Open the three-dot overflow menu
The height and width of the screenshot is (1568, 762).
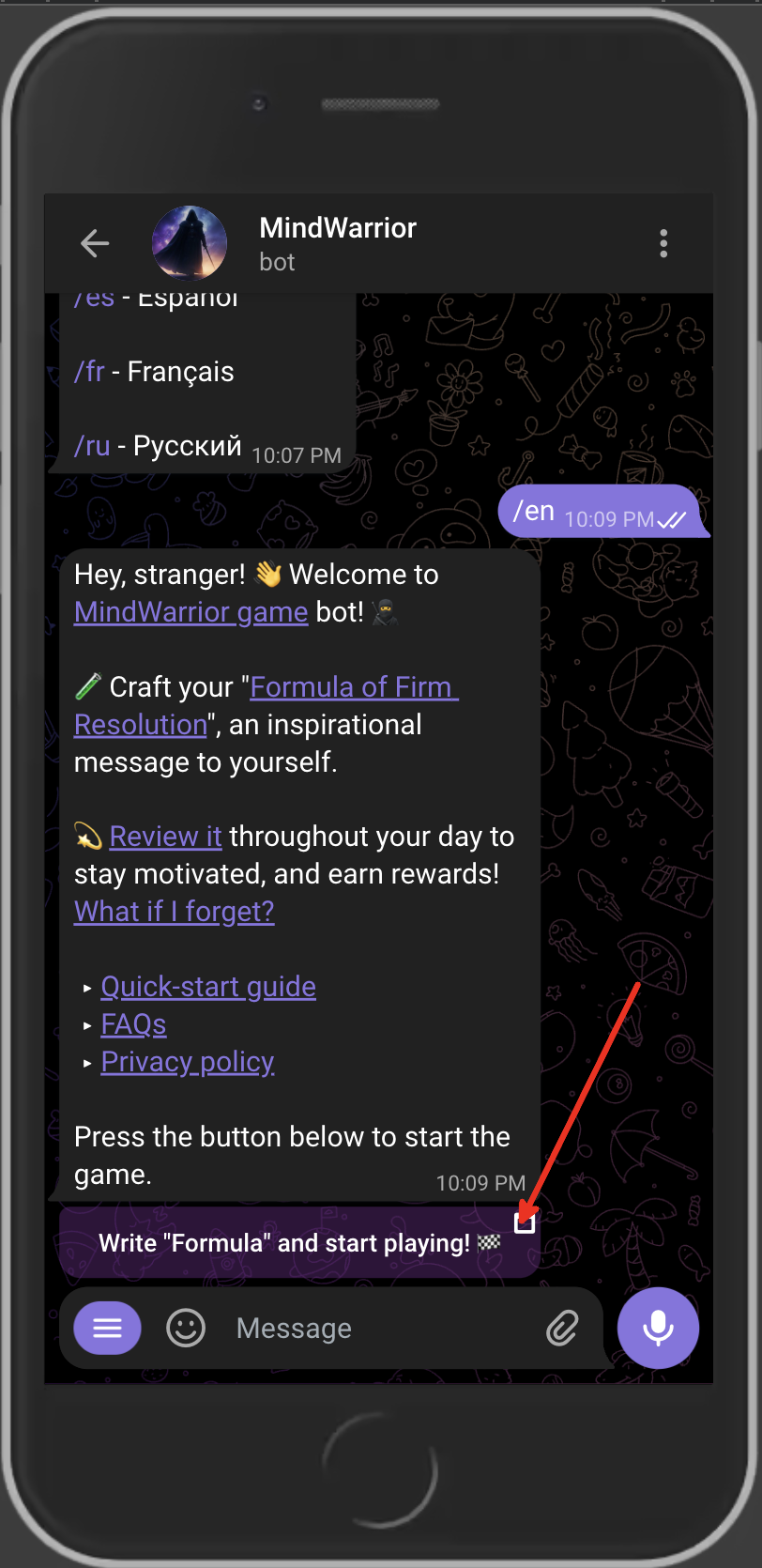click(x=663, y=244)
